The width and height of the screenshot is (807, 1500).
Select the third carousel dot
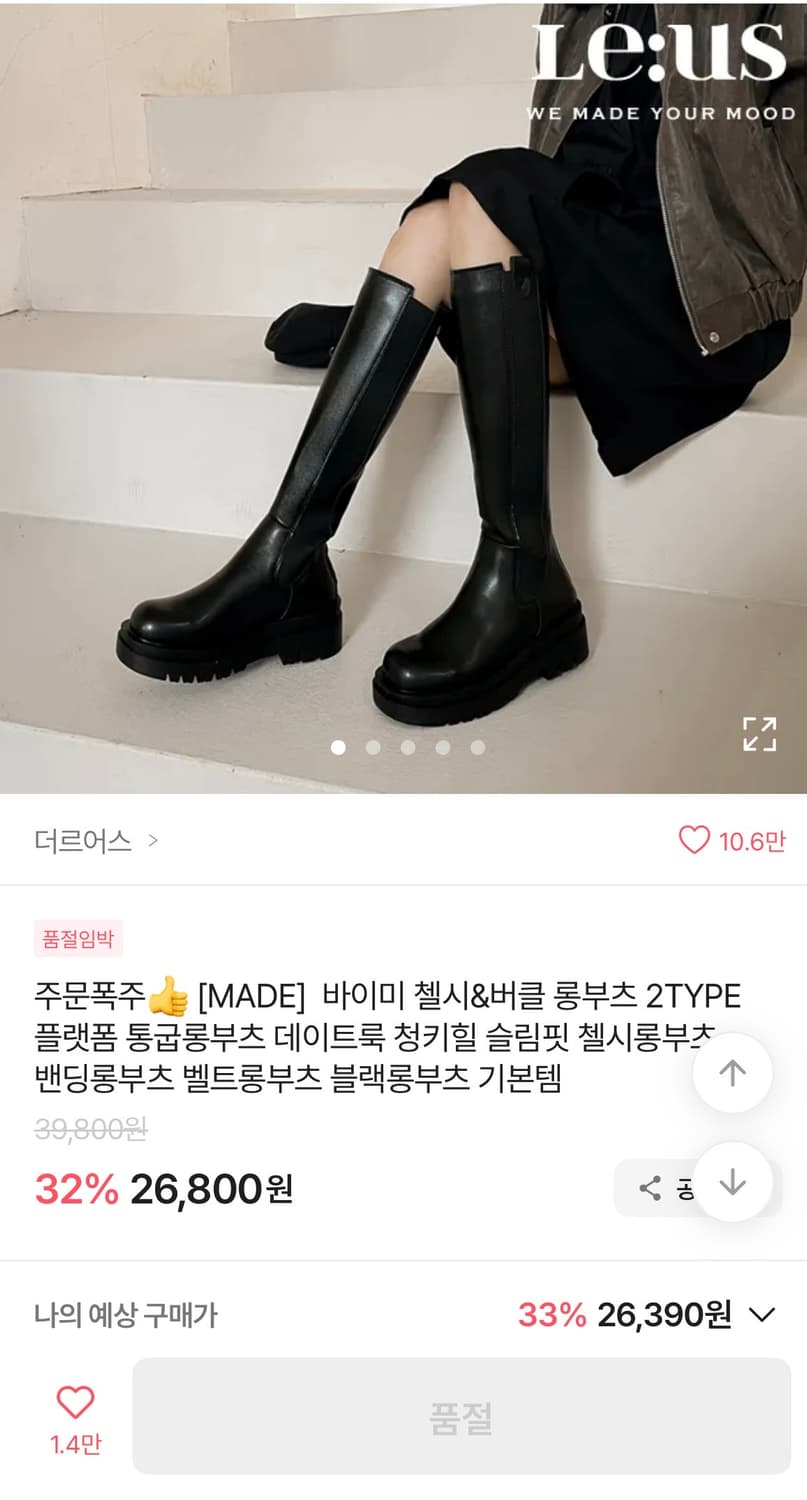click(406, 745)
